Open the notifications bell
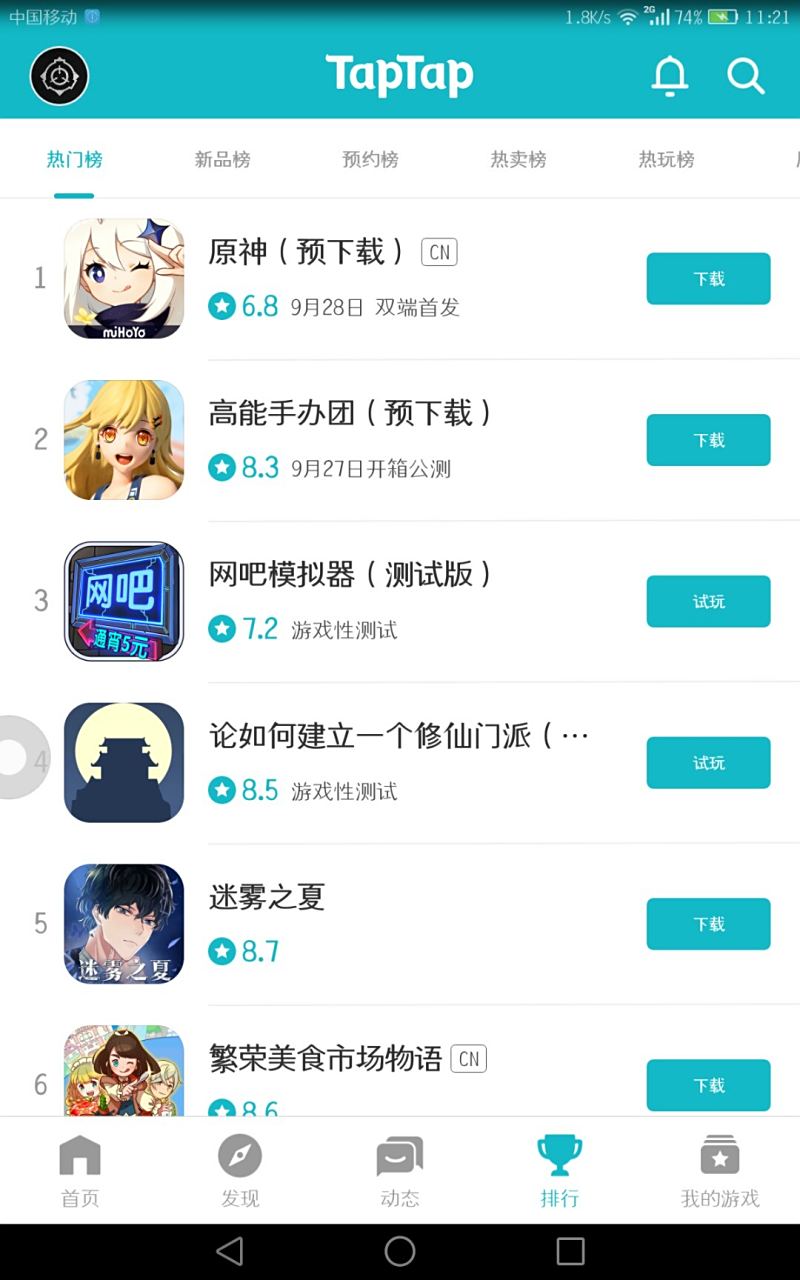Viewport: 800px width, 1280px height. (670, 76)
